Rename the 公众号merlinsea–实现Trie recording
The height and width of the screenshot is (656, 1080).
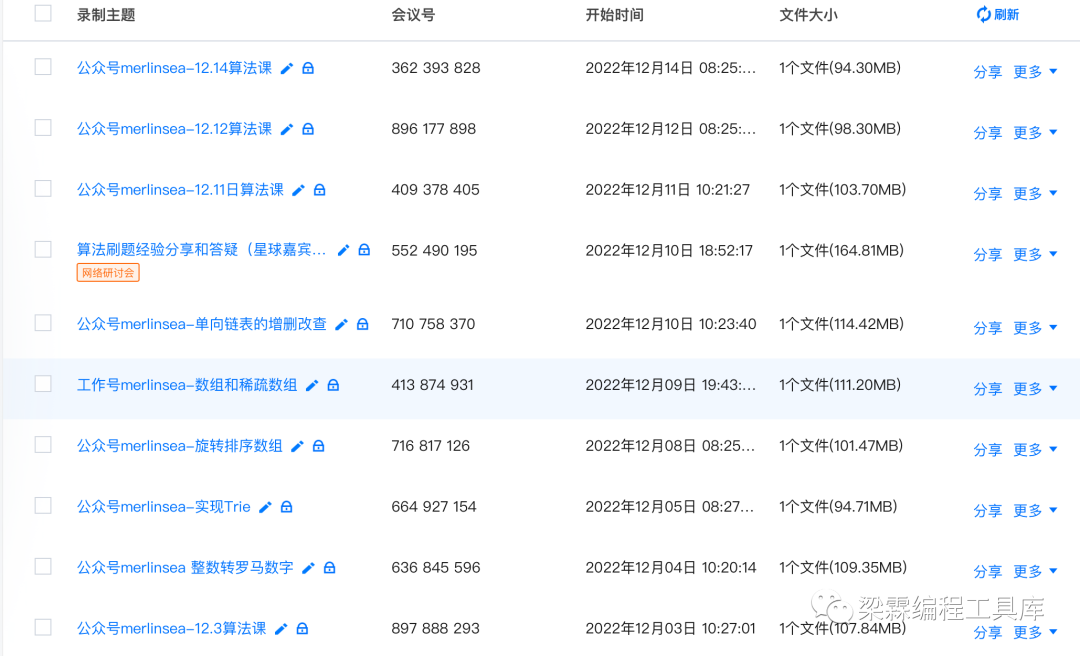[x=265, y=507]
